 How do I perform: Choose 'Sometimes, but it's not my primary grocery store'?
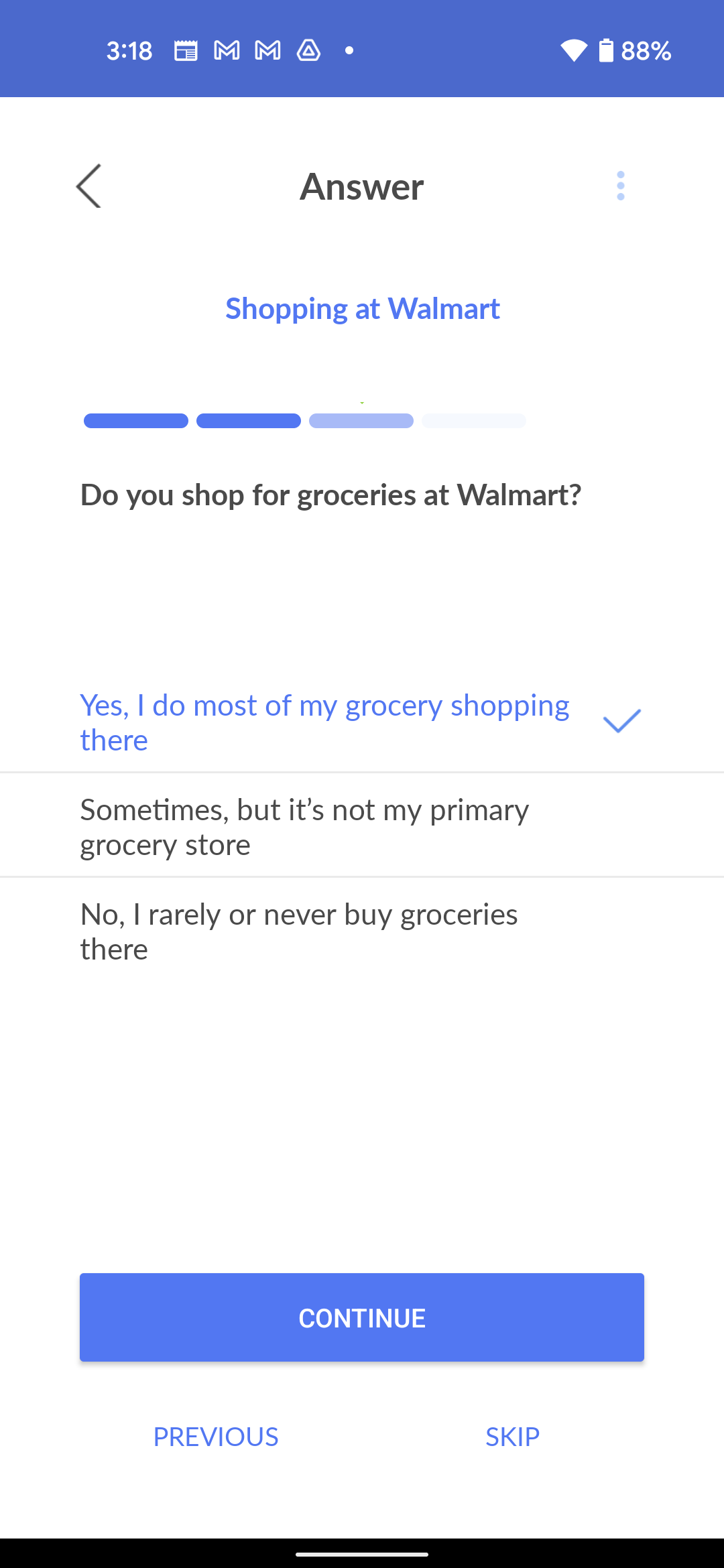pos(305,827)
